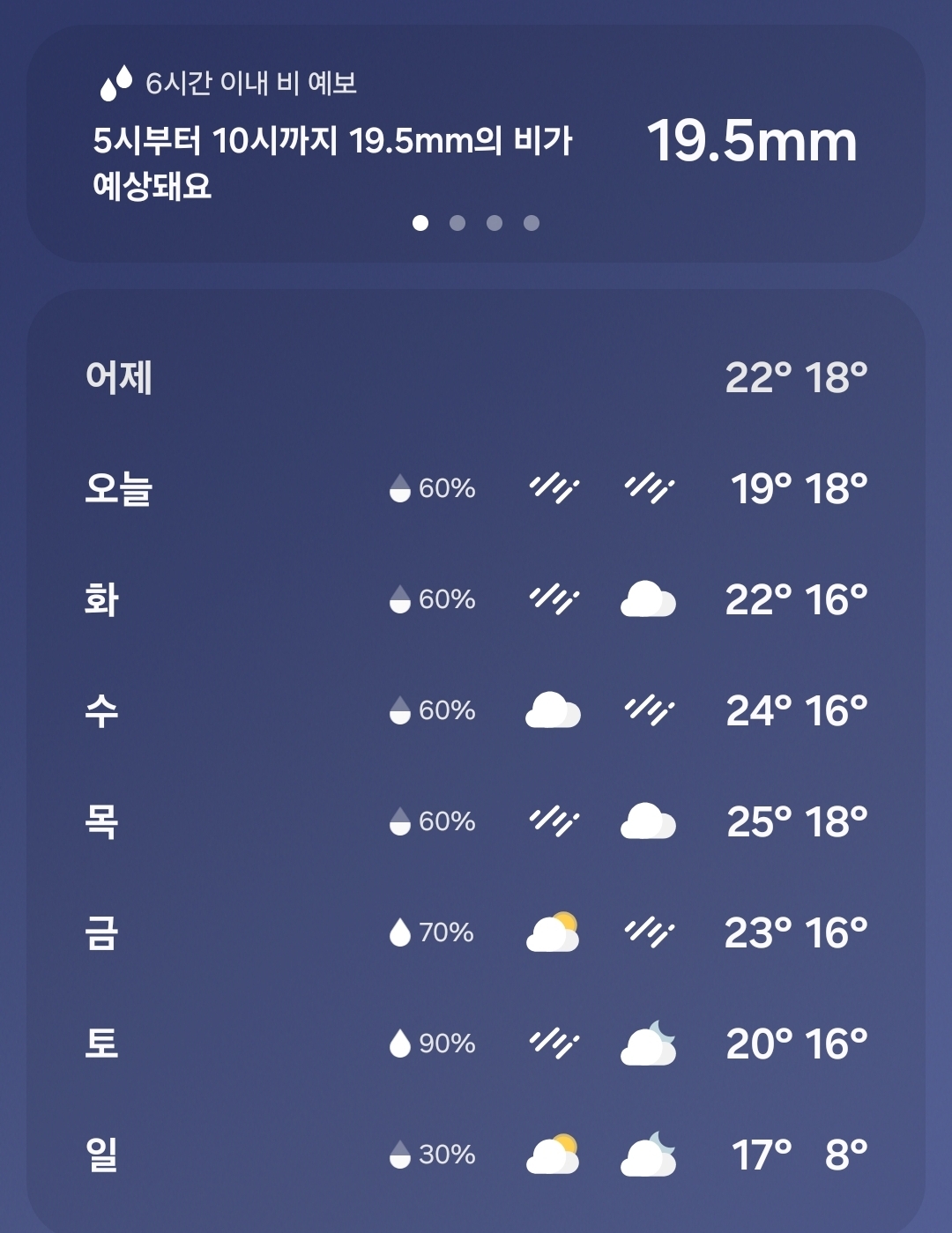The width and height of the screenshot is (952, 1233).
Task: Jump to the second page indicator dot
Action: point(457,223)
